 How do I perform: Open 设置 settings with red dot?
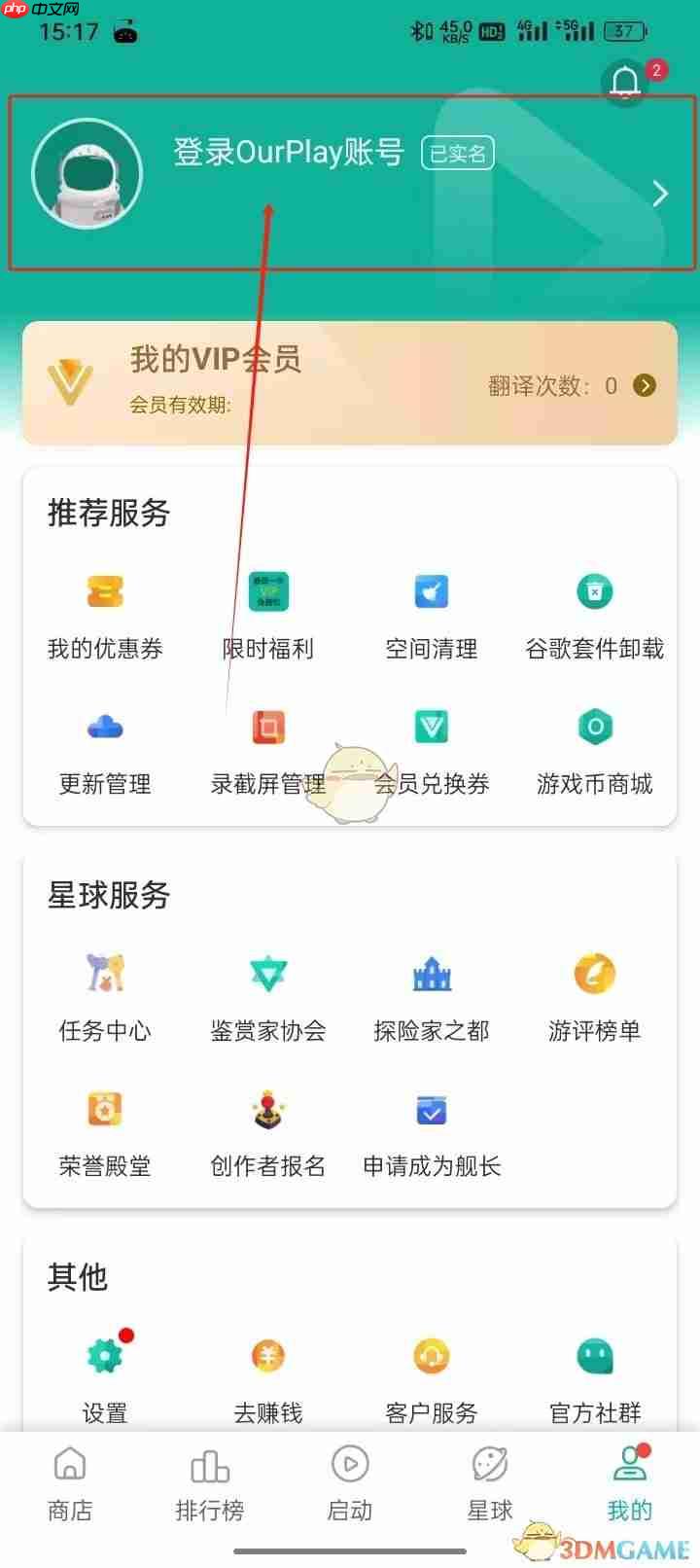(x=105, y=1377)
